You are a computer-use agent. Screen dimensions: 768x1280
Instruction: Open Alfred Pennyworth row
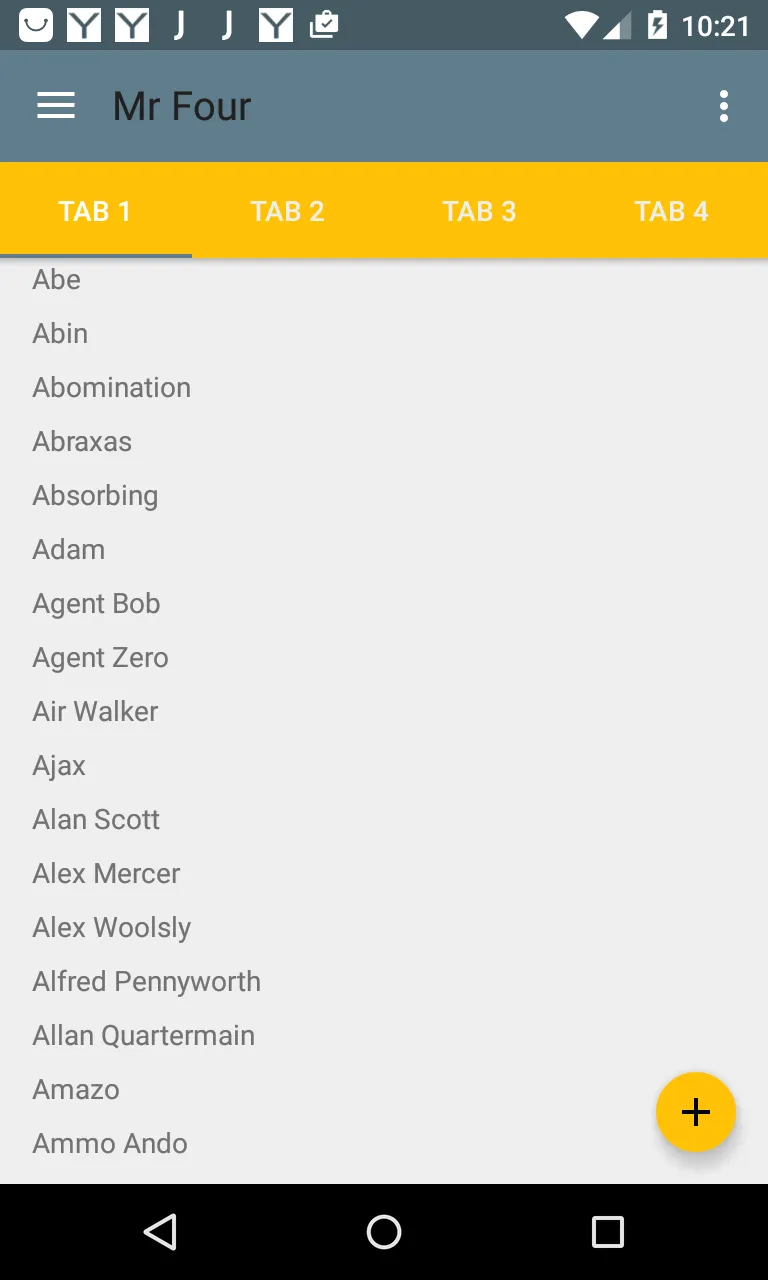point(146,981)
